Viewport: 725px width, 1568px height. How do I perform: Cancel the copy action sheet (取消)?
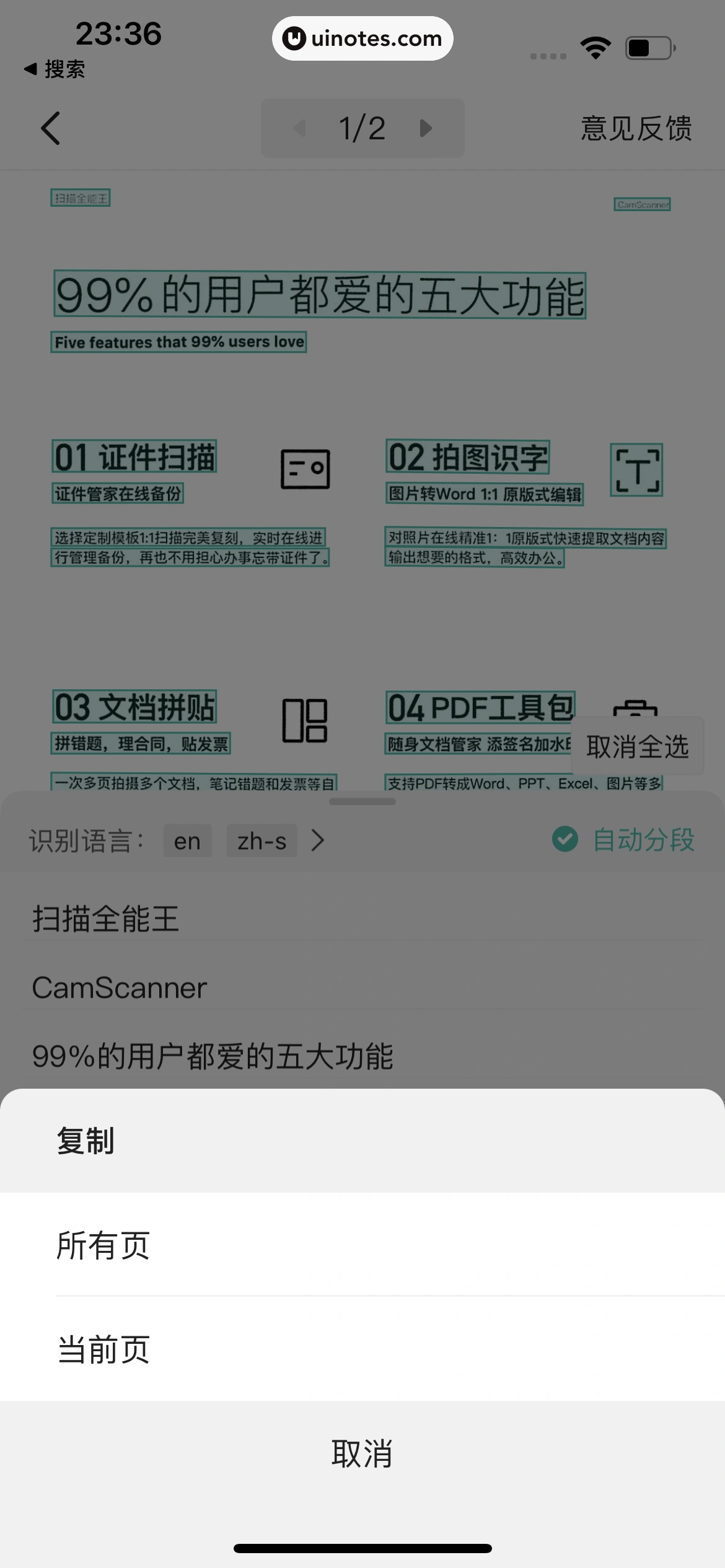click(362, 1453)
